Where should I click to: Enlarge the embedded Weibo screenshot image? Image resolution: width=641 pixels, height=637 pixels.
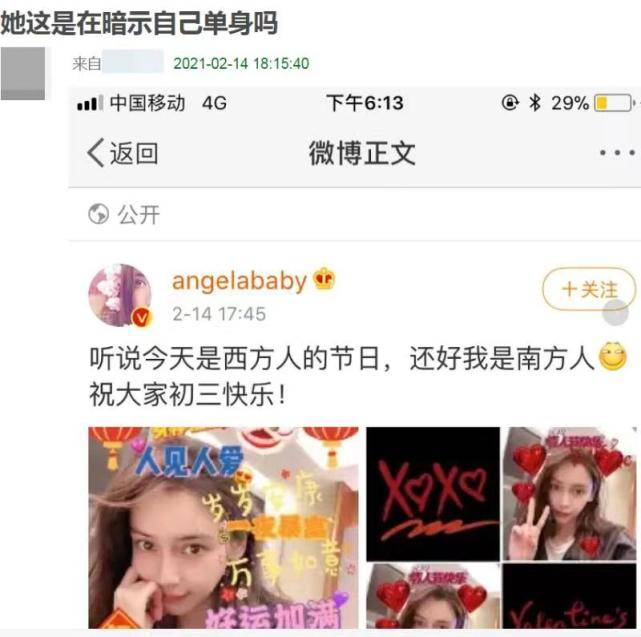[355, 360]
